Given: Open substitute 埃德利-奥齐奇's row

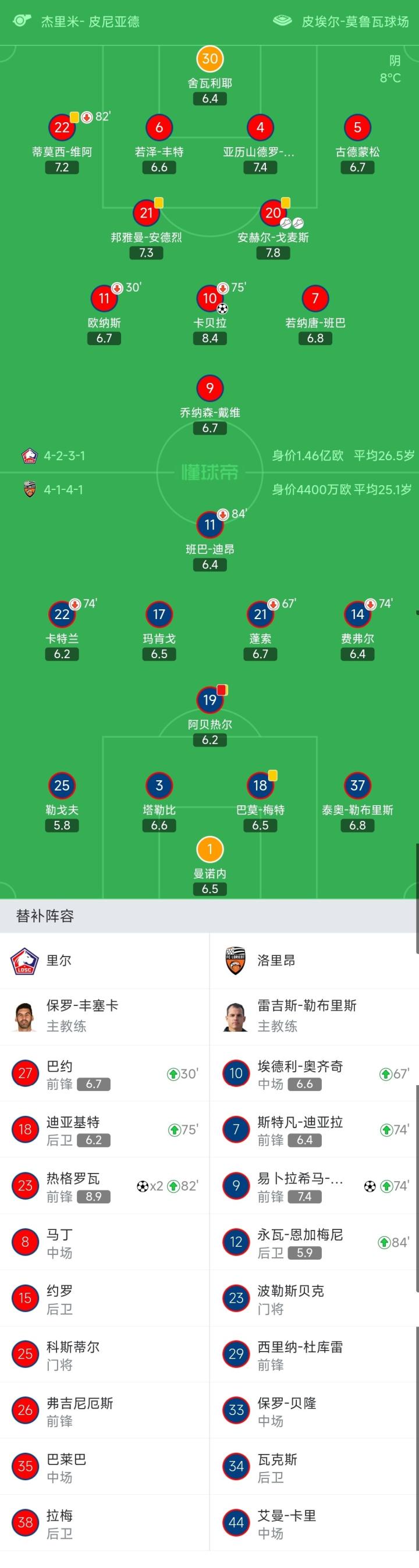Looking at the screenshot, I should tap(314, 1073).
